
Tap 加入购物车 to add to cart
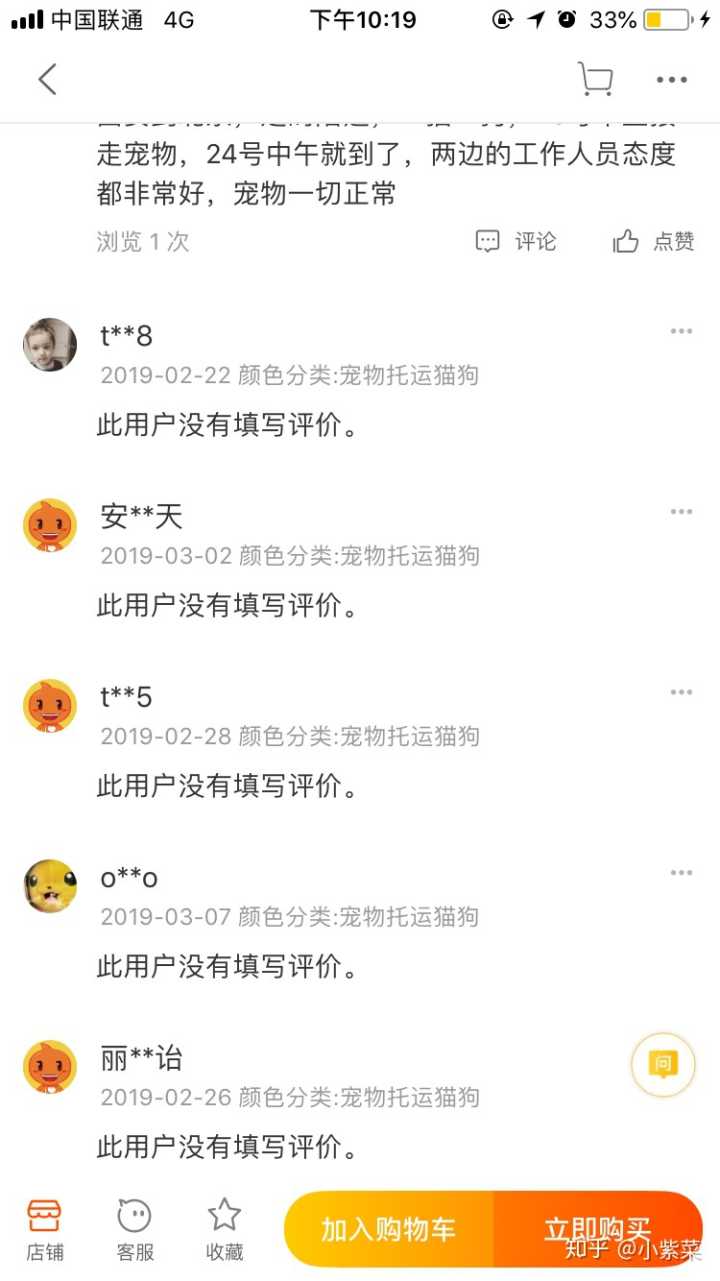point(389,1229)
